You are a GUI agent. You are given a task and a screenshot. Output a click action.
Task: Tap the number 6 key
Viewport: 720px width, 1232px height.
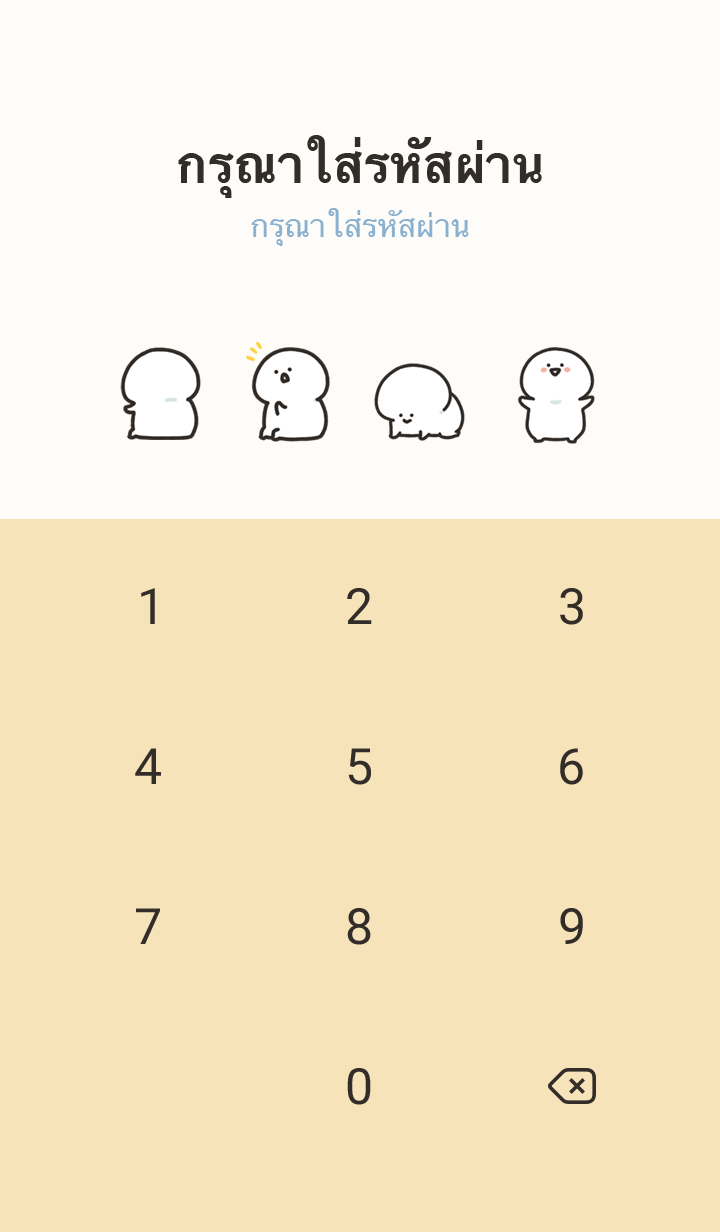pyautogui.click(x=571, y=767)
